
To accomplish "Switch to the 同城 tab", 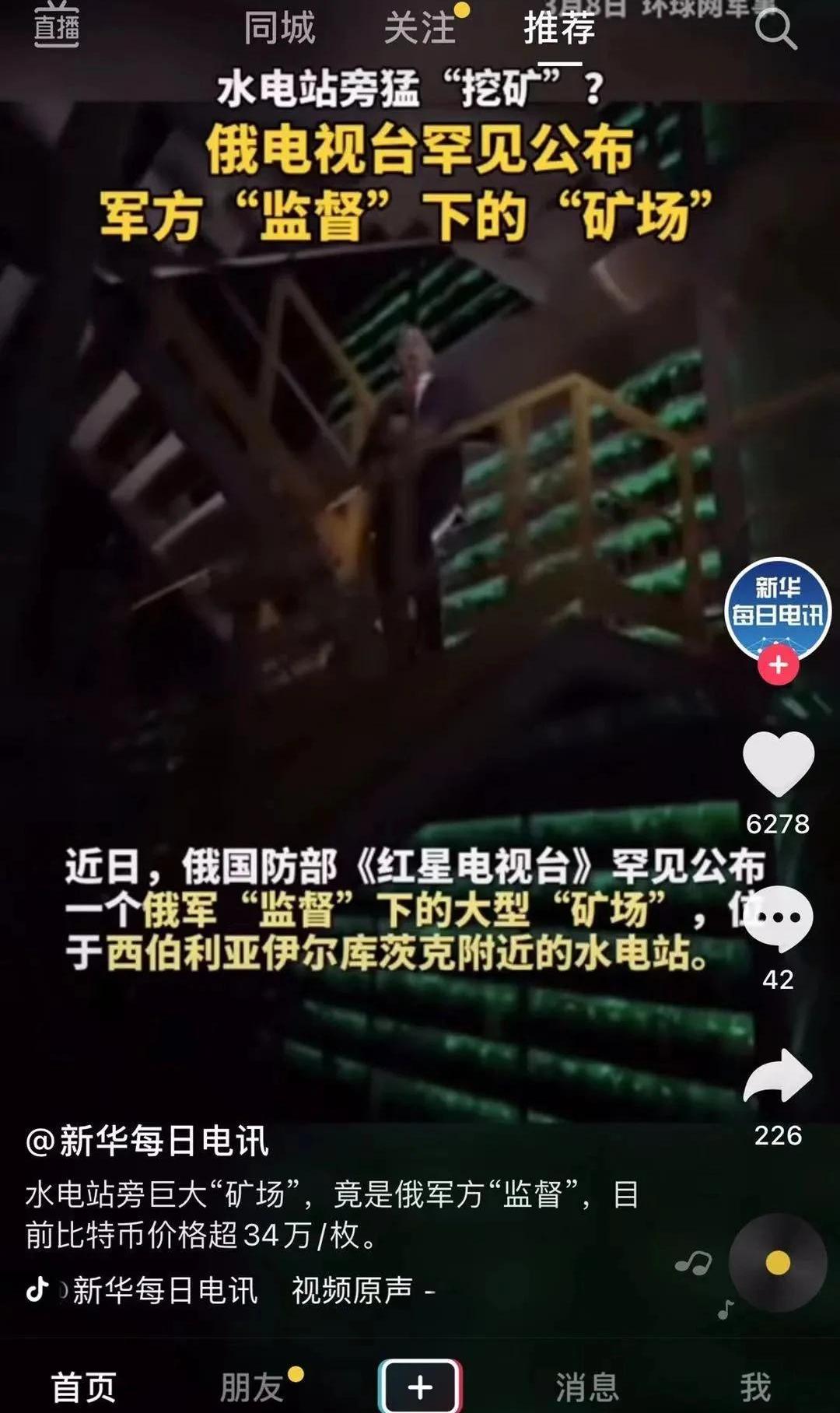I will [x=279, y=29].
